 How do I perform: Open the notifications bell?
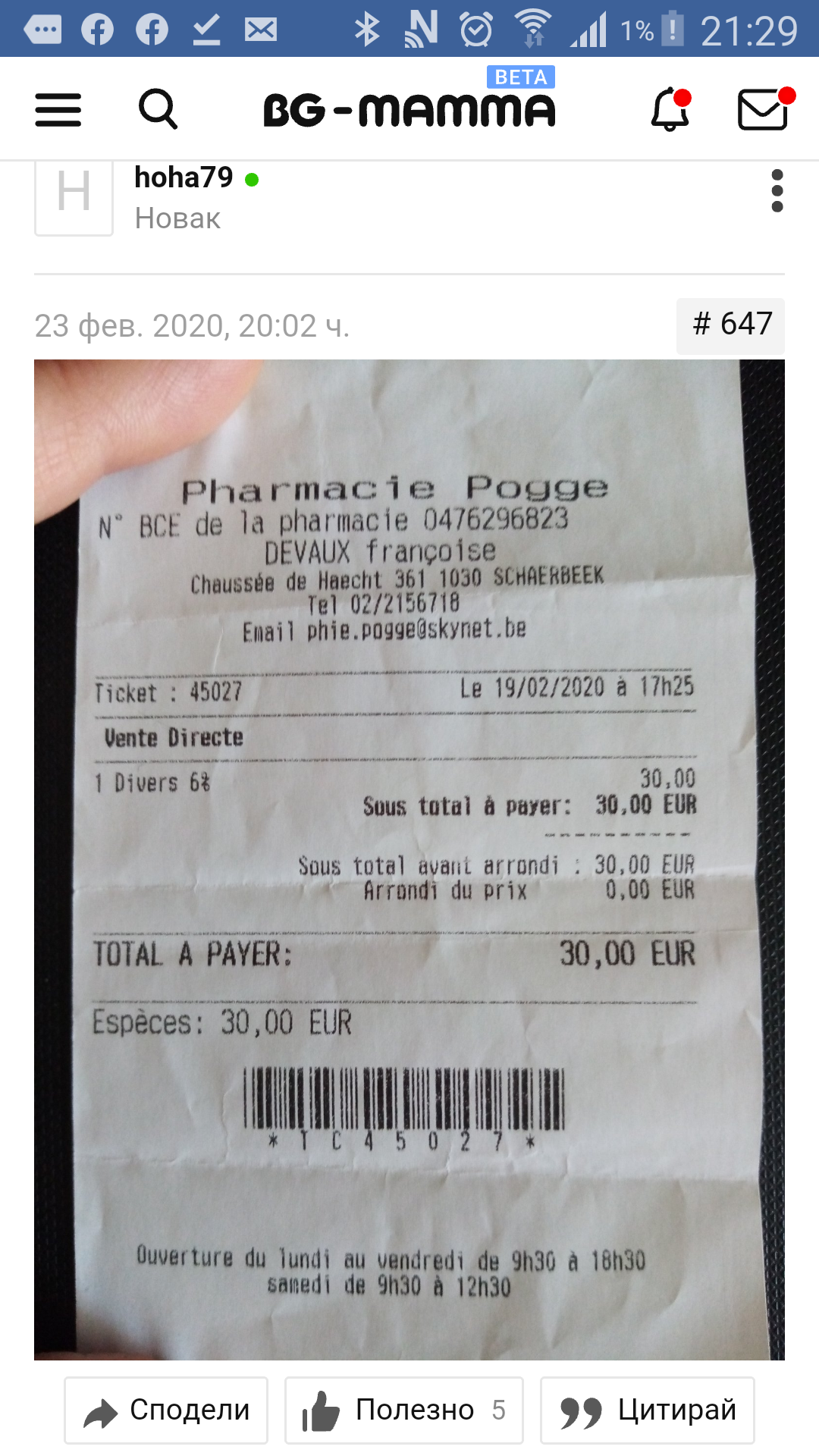point(670,110)
